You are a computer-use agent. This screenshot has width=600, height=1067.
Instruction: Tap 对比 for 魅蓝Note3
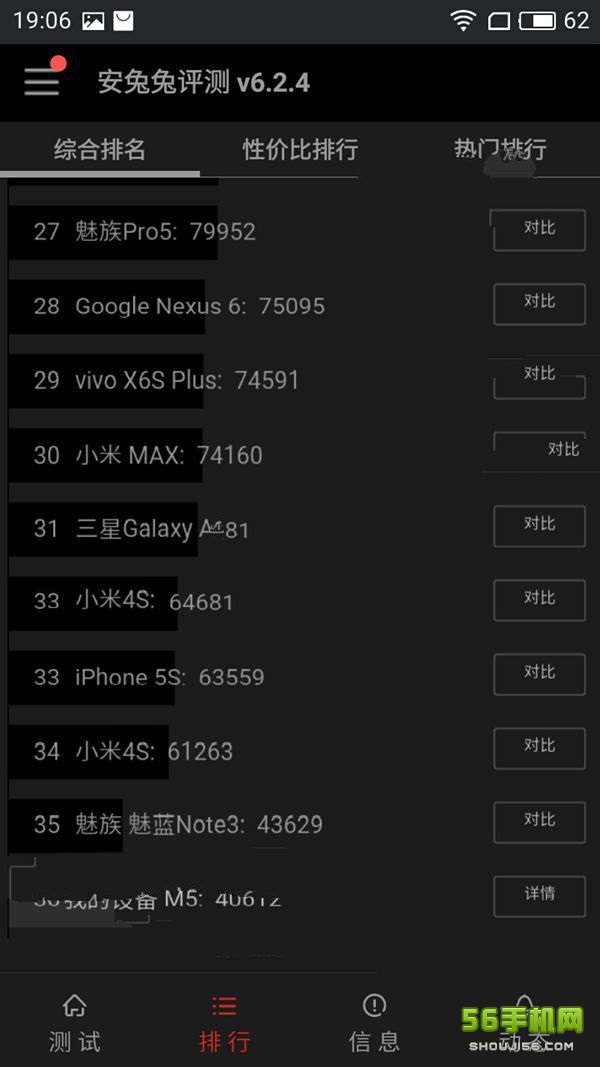click(x=539, y=820)
